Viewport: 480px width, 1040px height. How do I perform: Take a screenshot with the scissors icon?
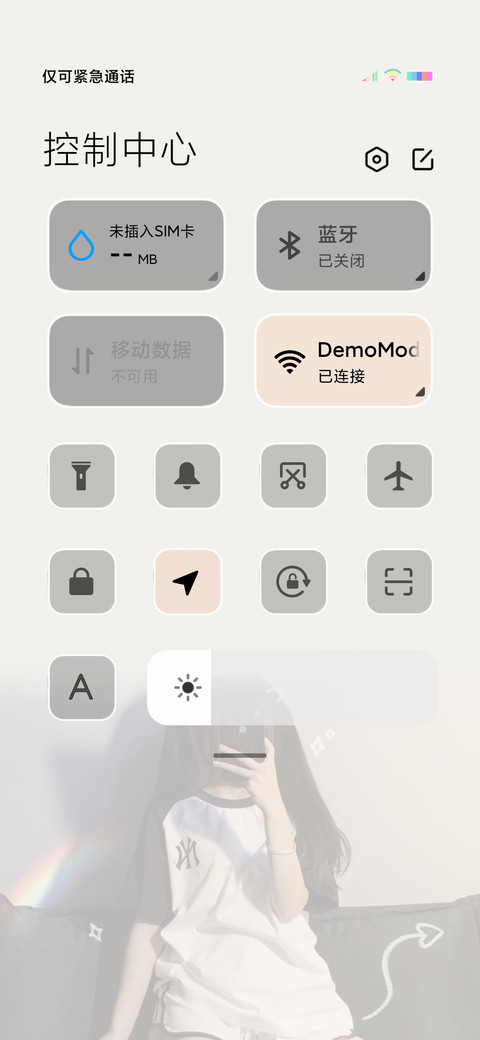293,476
